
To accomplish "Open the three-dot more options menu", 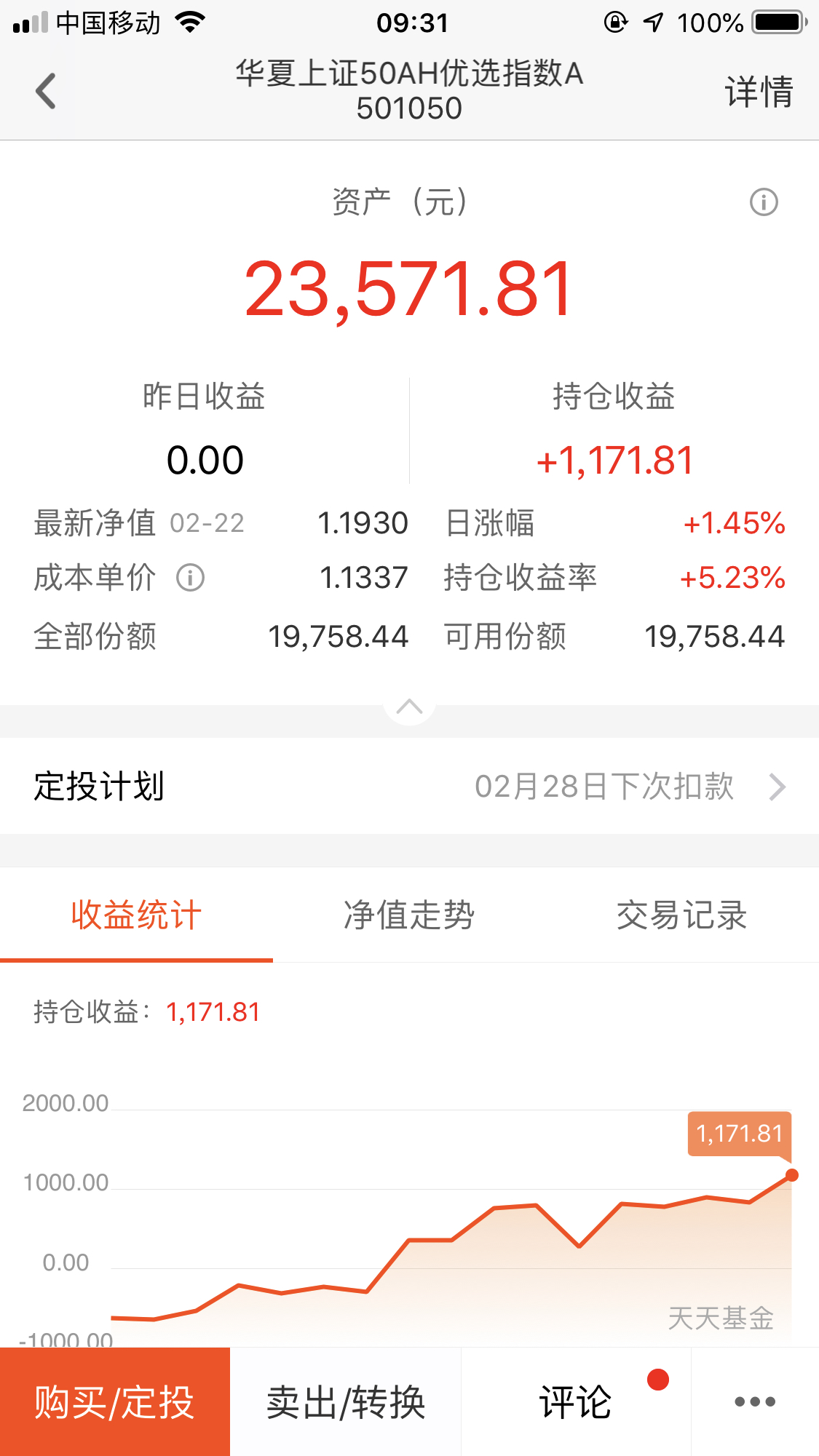I will click(755, 1401).
